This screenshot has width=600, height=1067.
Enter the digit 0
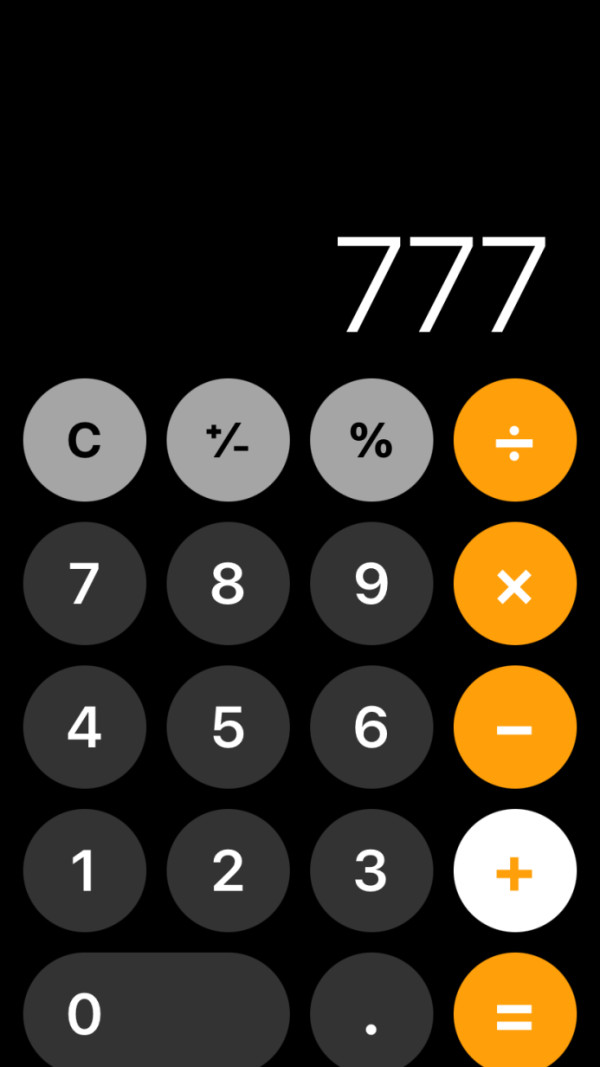pyautogui.click(x=156, y=1012)
